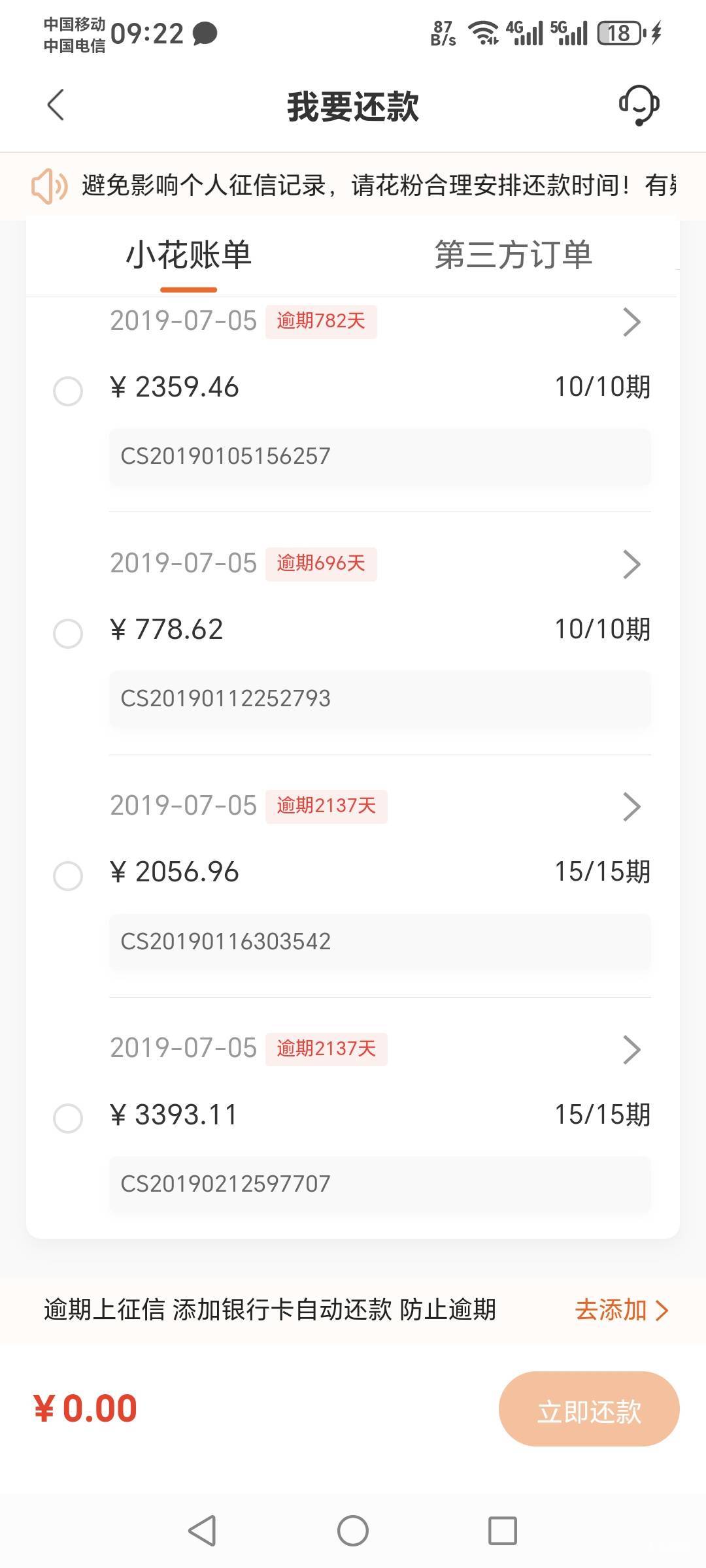Select the ¥2056.96 bill radio button

click(x=68, y=876)
